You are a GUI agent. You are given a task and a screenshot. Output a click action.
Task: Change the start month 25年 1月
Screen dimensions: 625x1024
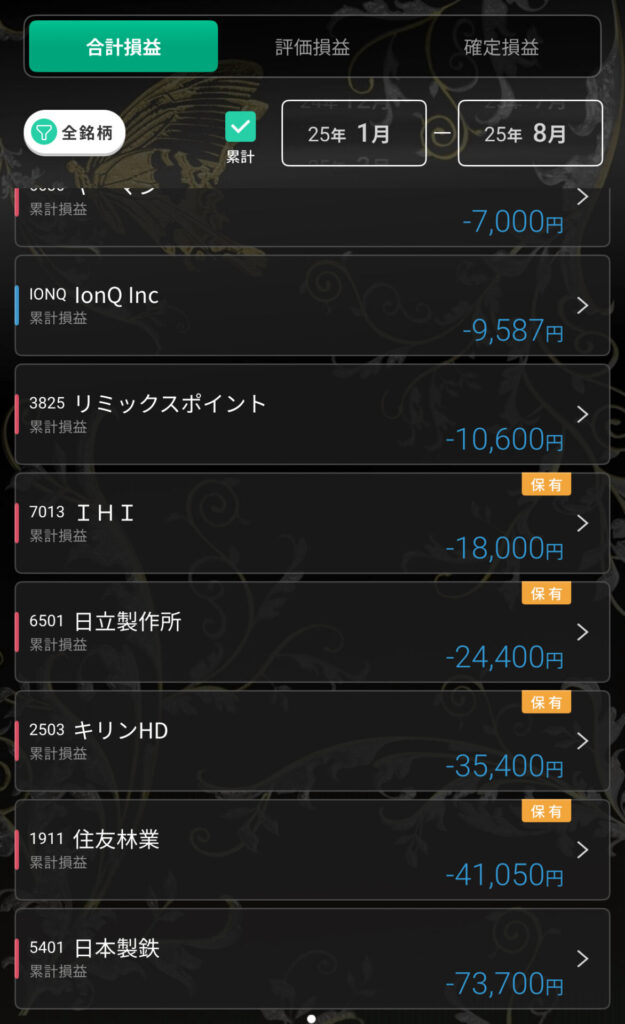354,134
